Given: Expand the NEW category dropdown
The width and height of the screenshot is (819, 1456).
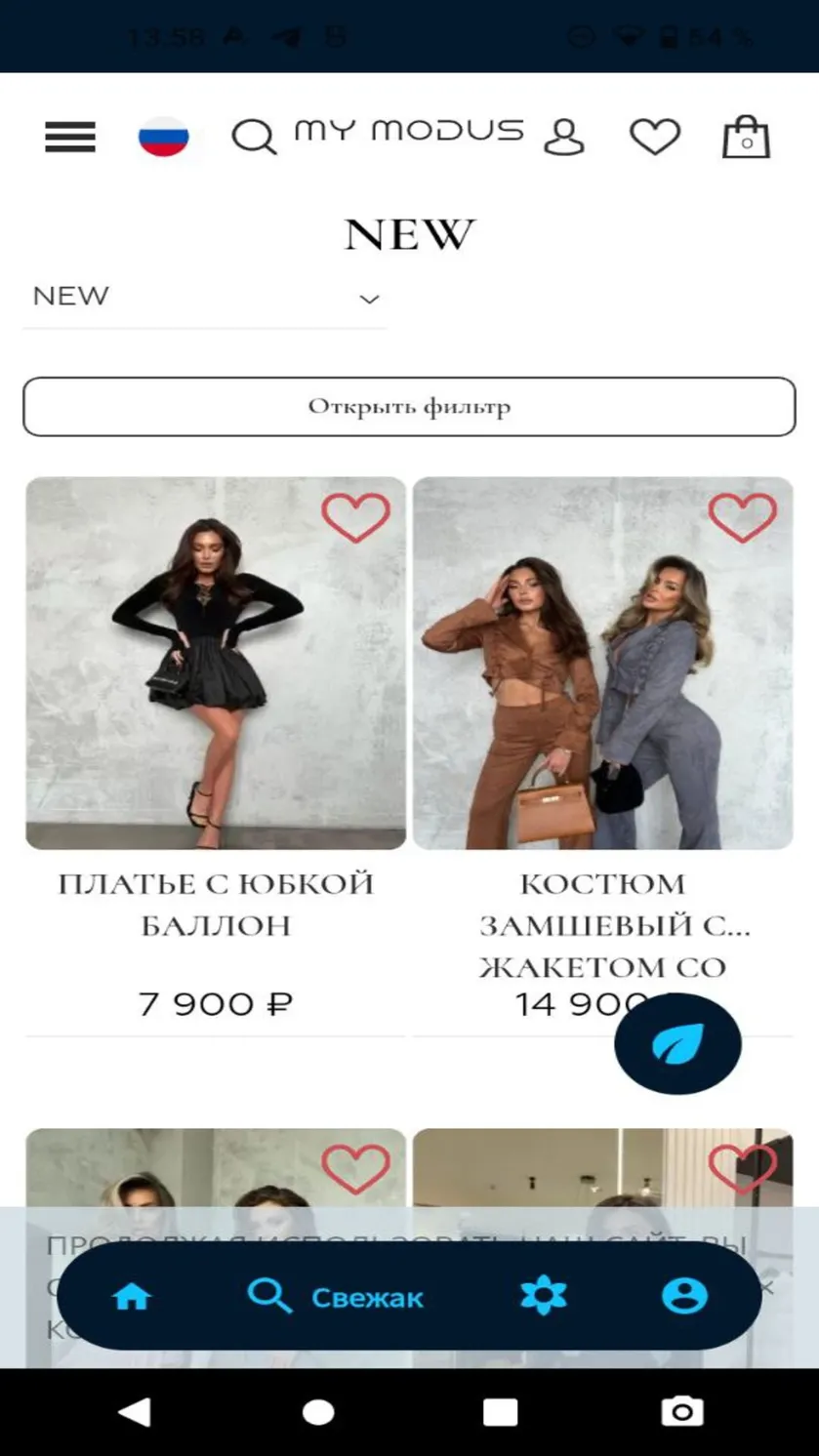Looking at the screenshot, I should (205, 298).
